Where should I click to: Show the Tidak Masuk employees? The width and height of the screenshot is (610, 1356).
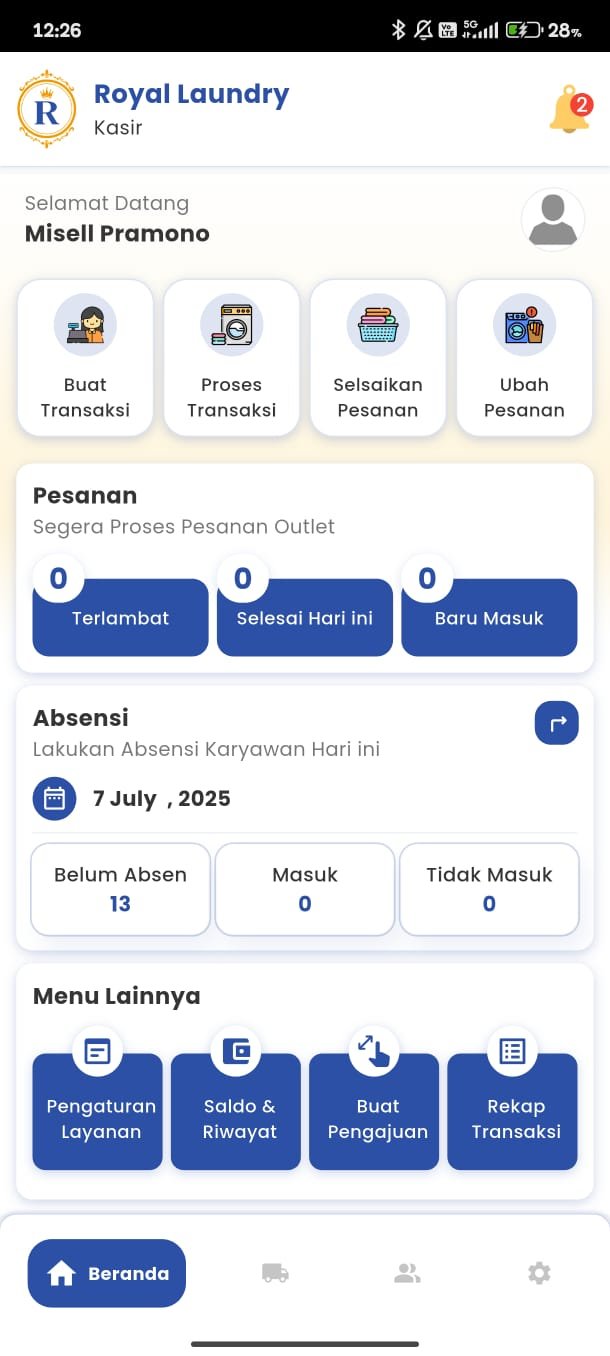point(489,889)
